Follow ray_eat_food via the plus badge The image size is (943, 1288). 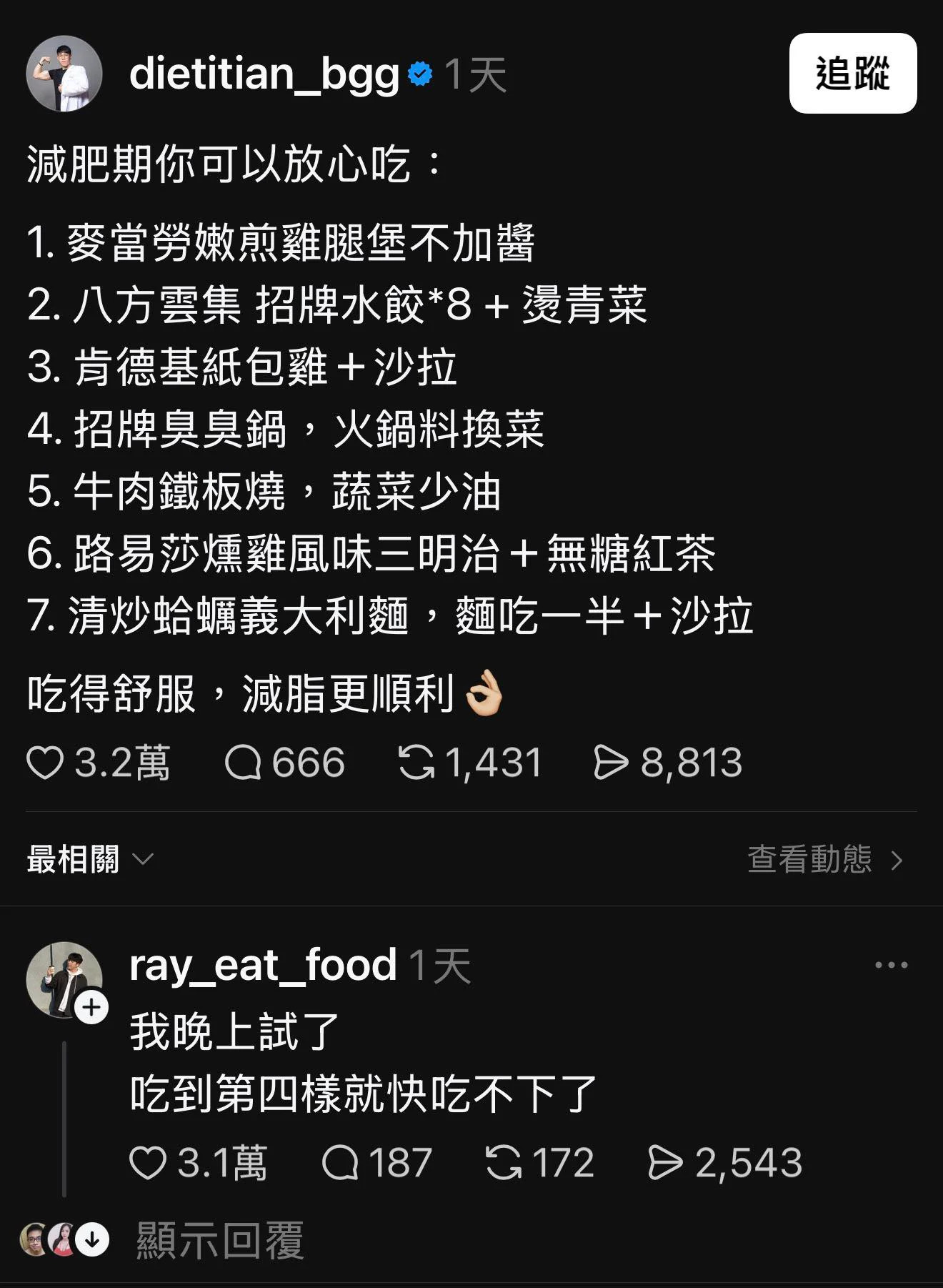click(x=91, y=1008)
